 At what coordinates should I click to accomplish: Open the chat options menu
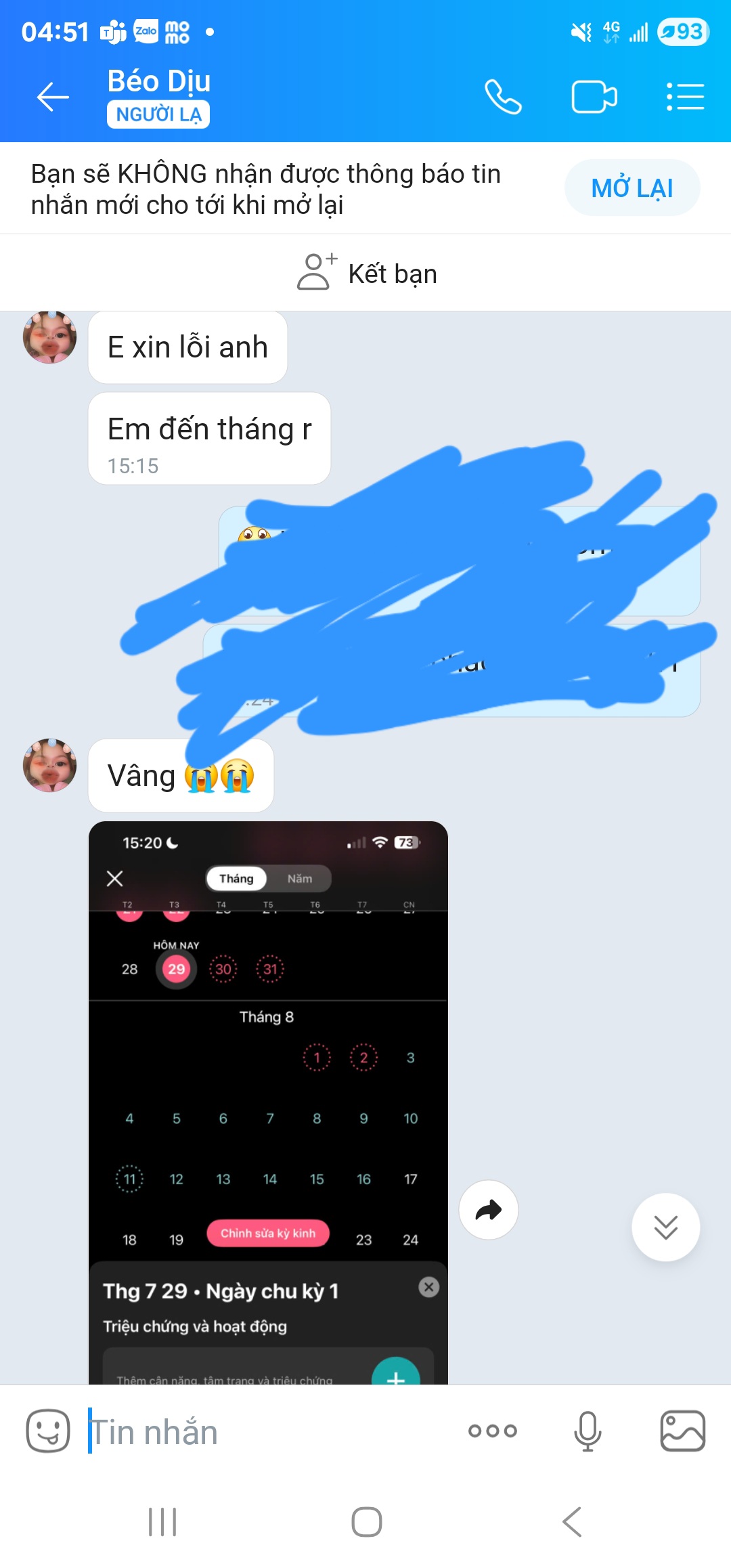point(685,97)
